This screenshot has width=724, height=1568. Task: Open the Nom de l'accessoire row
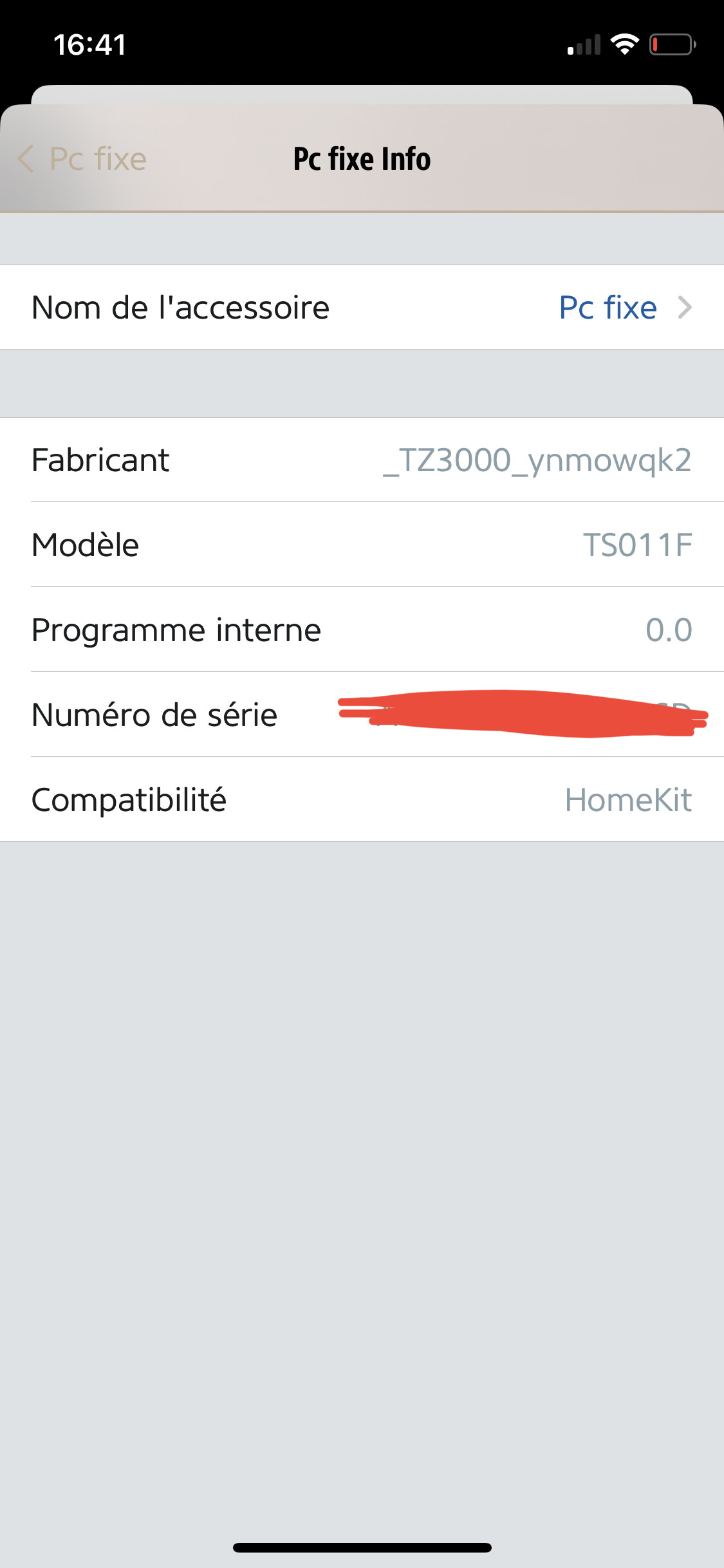pyautogui.click(x=362, y=307)
